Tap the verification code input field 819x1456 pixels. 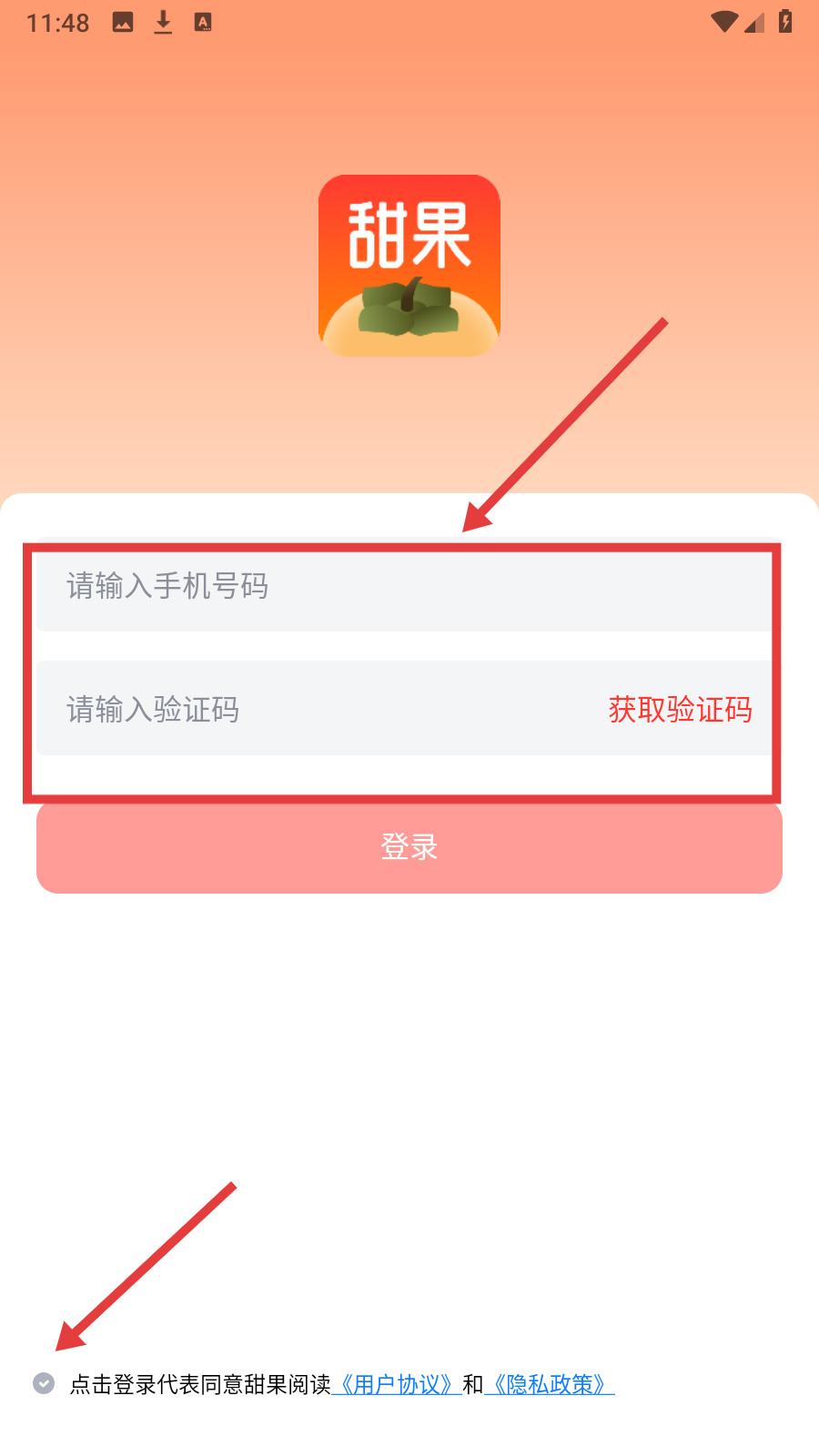309,709
